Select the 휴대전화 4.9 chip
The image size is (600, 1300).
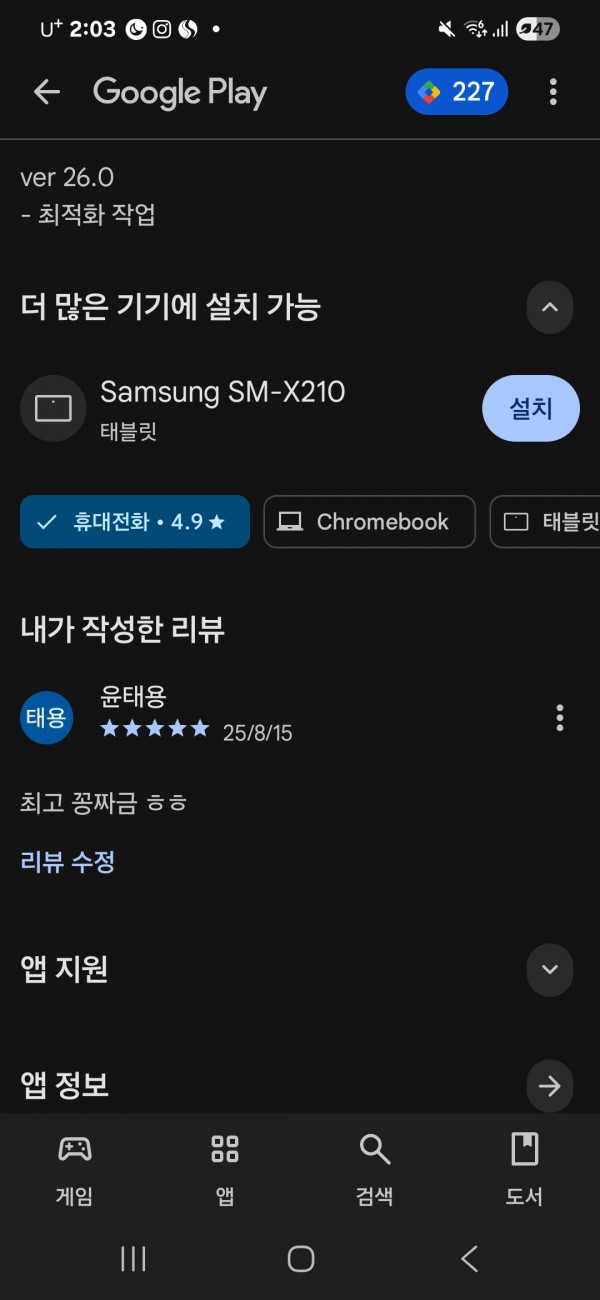[x=135, y=521]
